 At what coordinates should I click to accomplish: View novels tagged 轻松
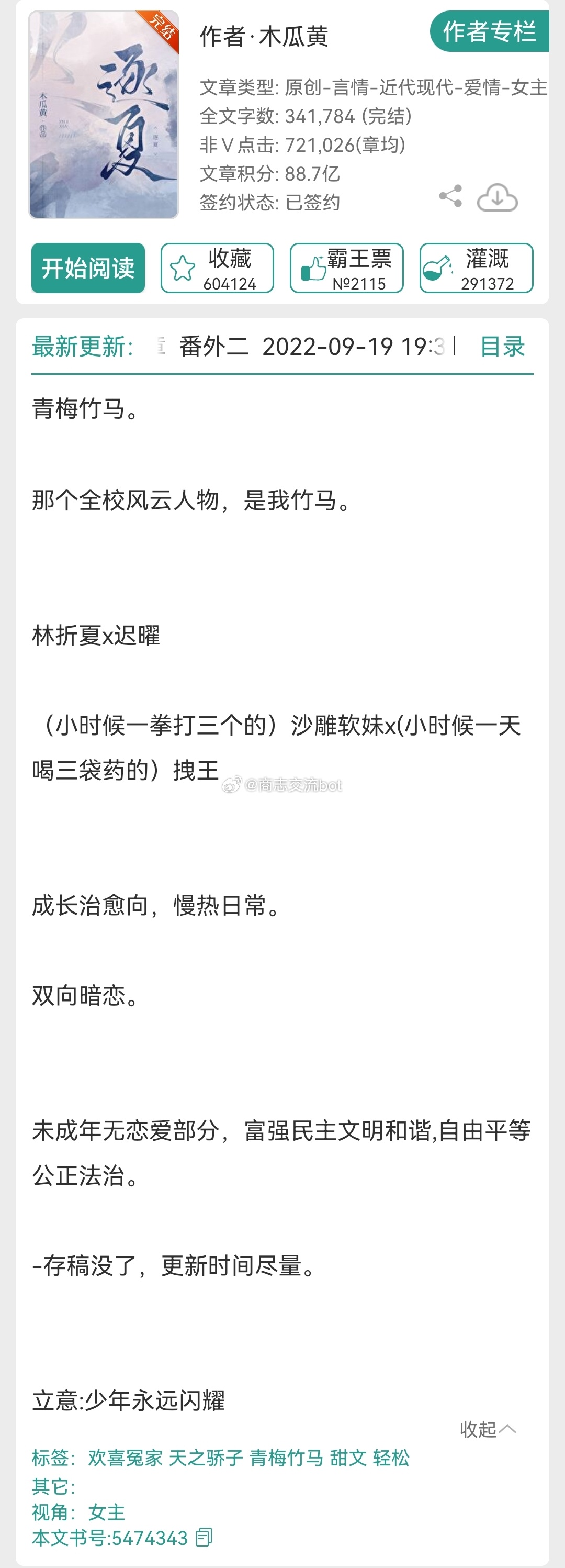(x=391, y=1458)
